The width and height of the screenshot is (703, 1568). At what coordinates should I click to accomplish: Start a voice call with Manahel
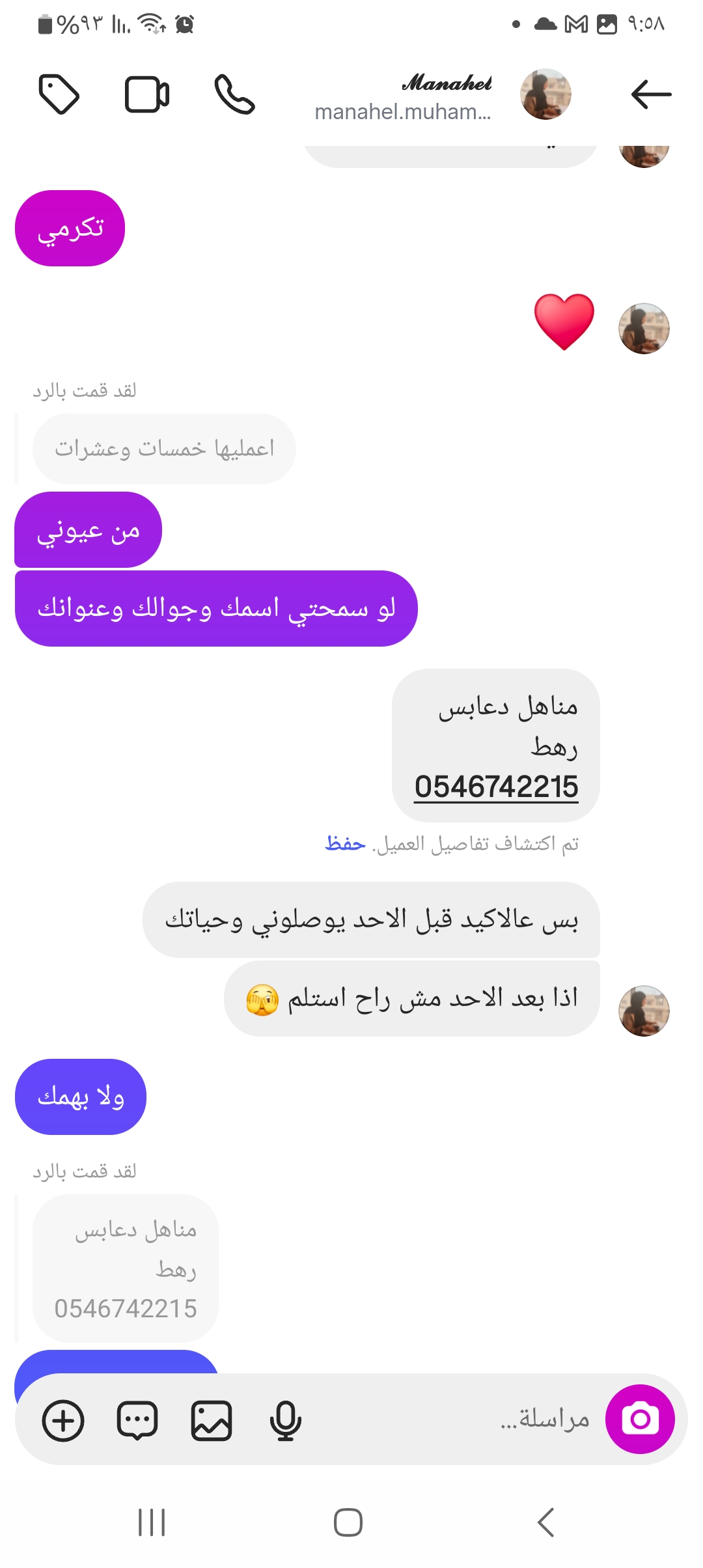[x=234, y=94]
